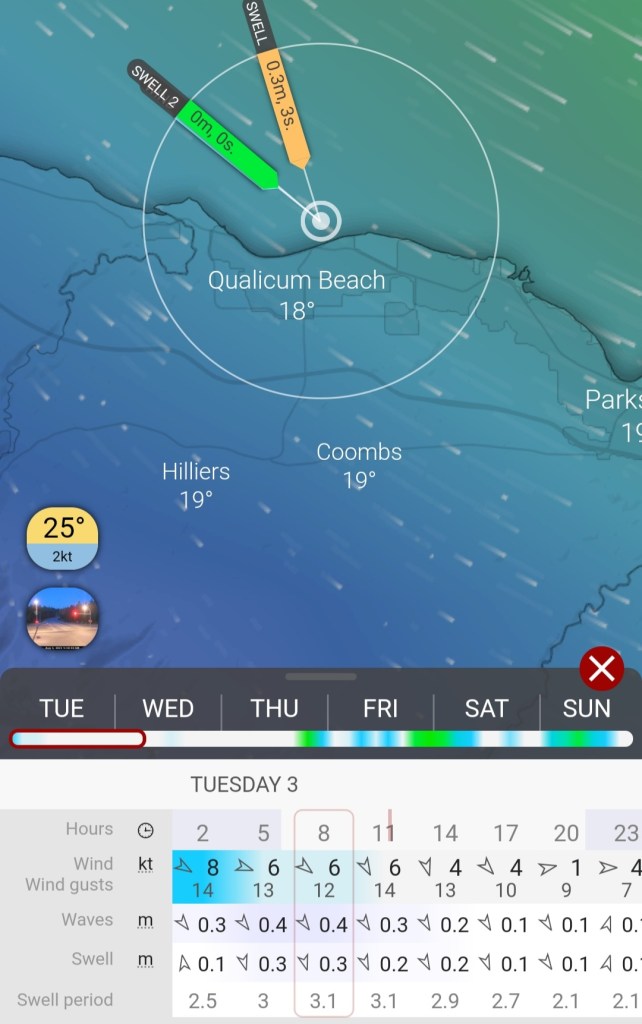View SUN forecast day

pyautogui.click(x=587, y=709)
